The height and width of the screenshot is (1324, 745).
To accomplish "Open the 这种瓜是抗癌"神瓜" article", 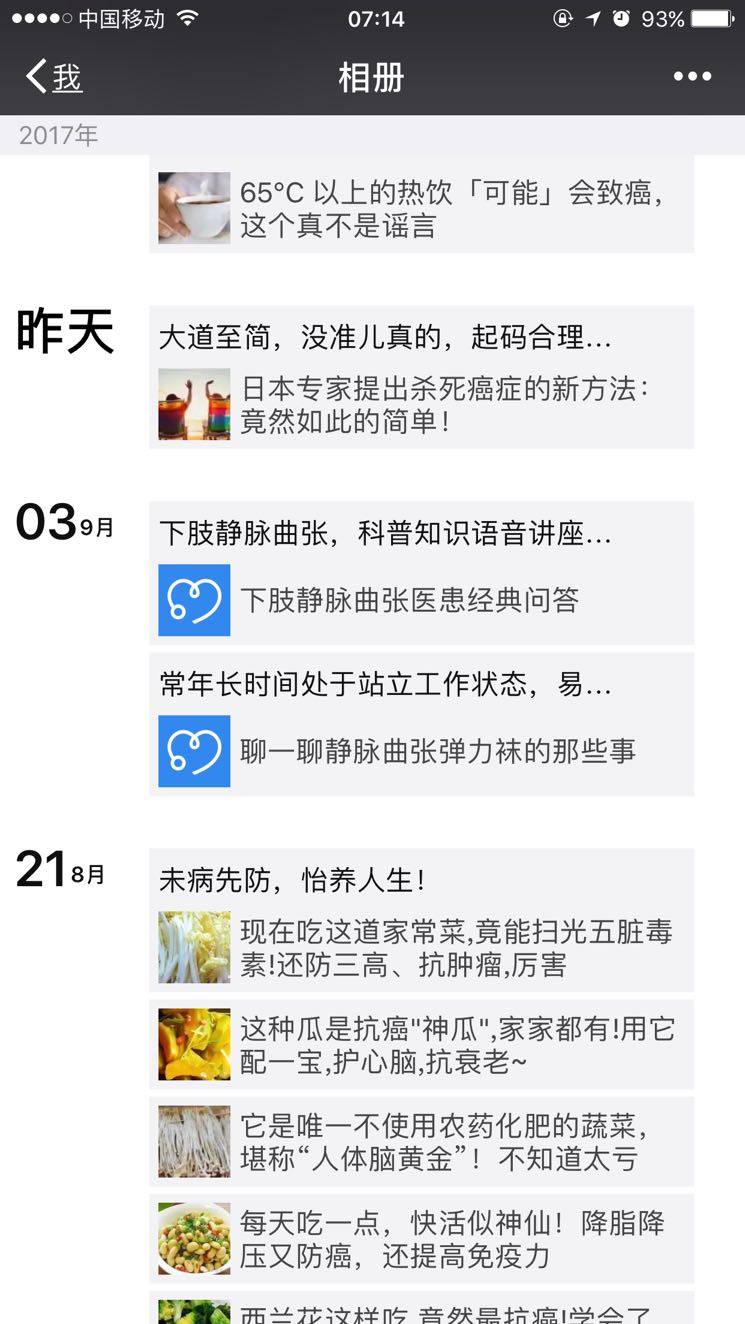I will click(x=421, y=1044).
